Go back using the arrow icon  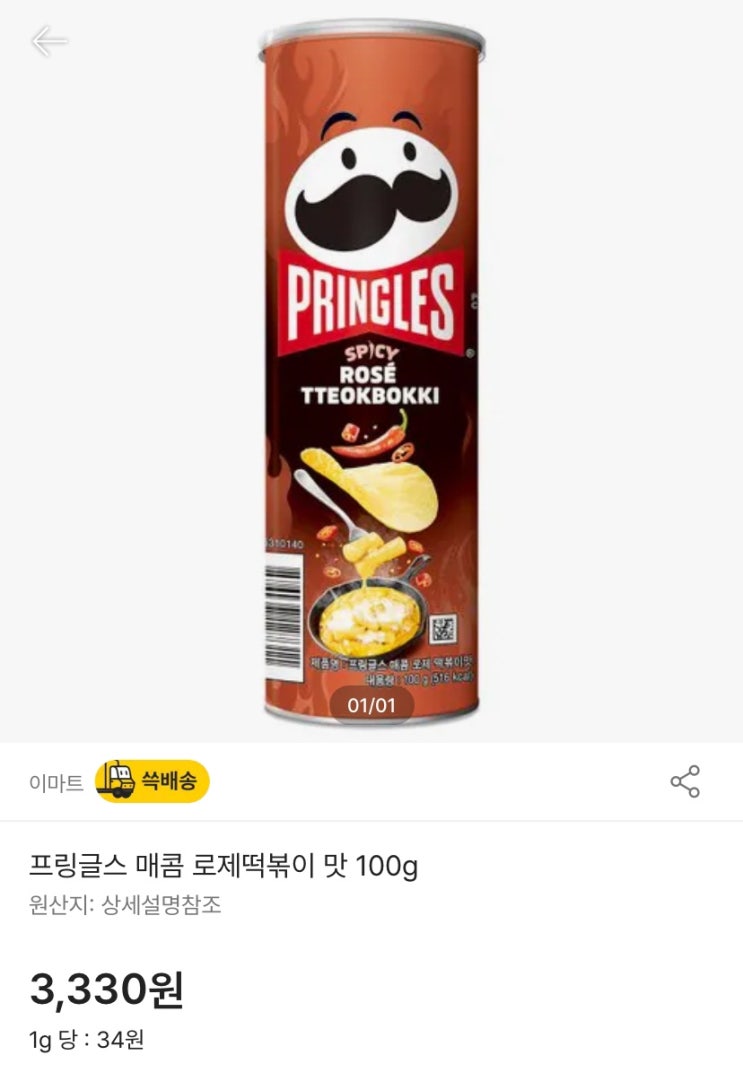tap(48, 41)
